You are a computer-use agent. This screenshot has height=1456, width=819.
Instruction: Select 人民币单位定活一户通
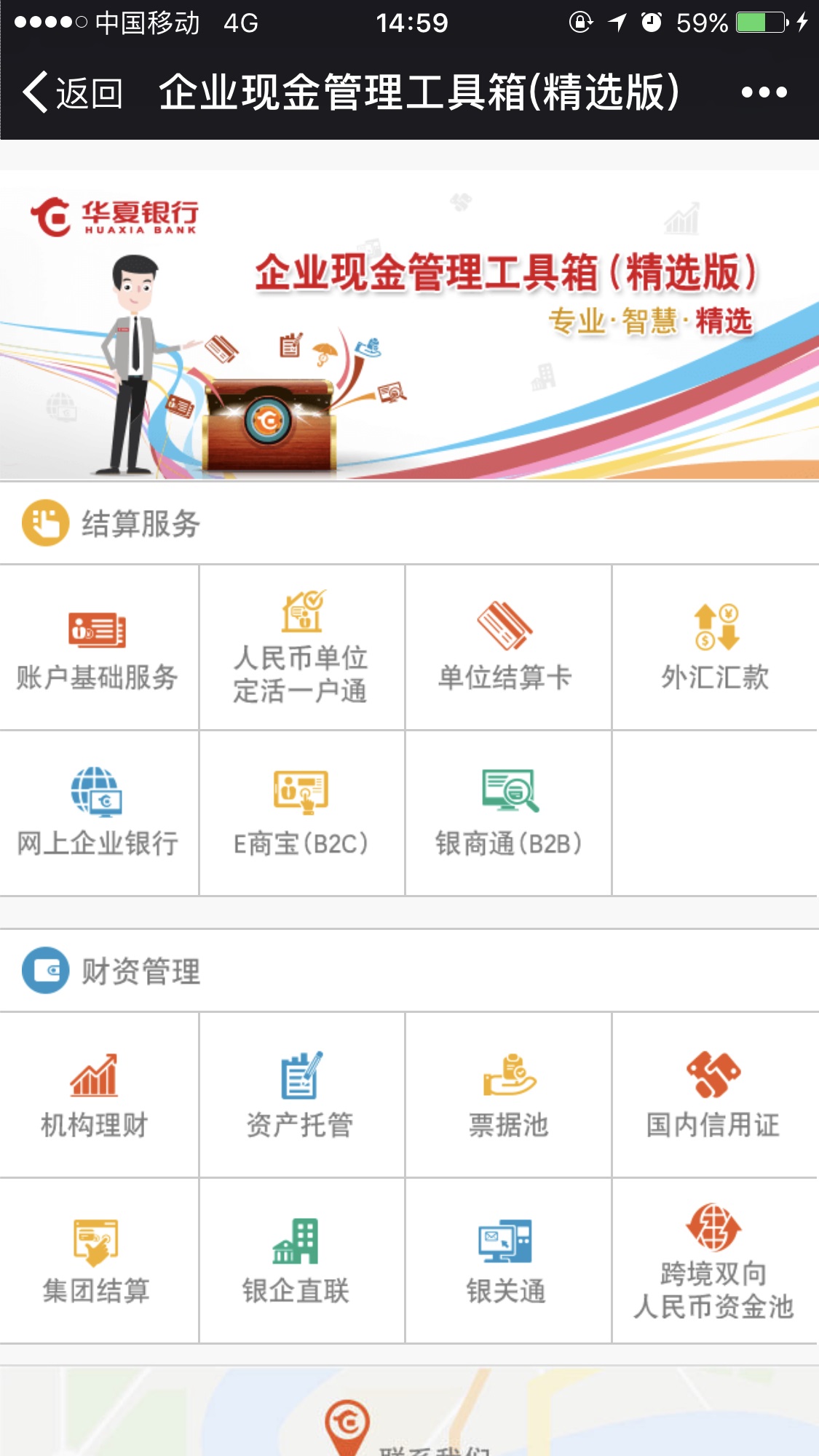pyautogui.click(x=301, y=648)
